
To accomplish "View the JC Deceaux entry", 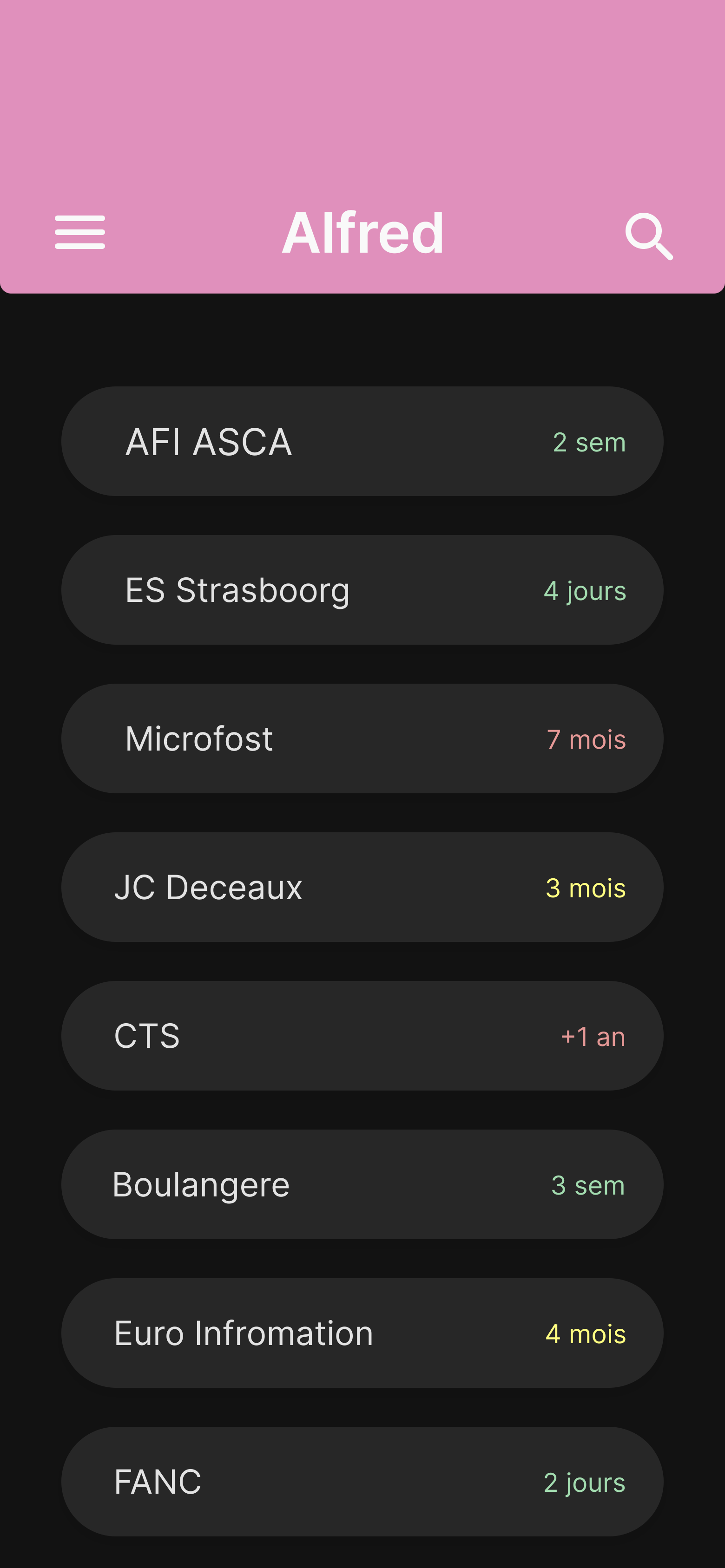I will coord(362,887).
